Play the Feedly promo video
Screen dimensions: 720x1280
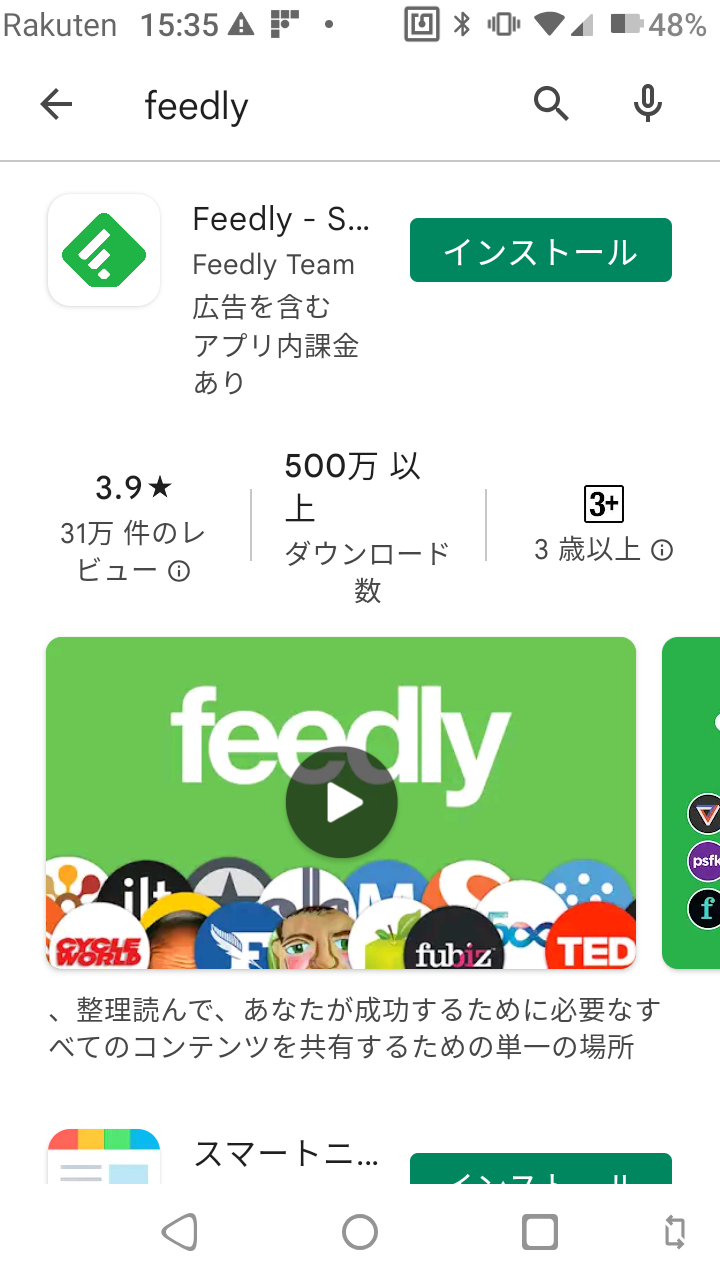click(341, 802)
